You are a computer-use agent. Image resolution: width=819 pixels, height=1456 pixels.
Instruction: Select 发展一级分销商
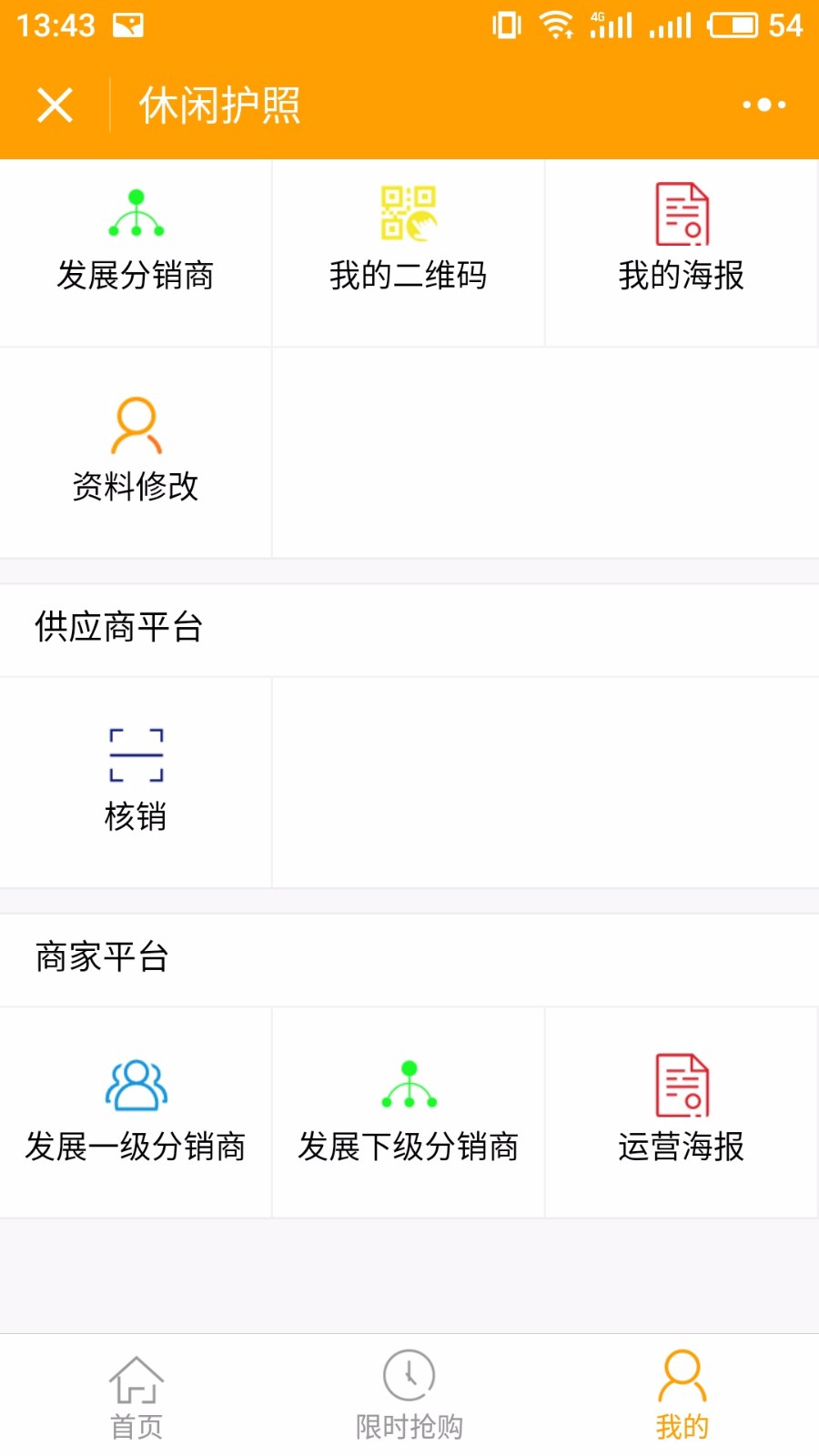click(136, 1112)
